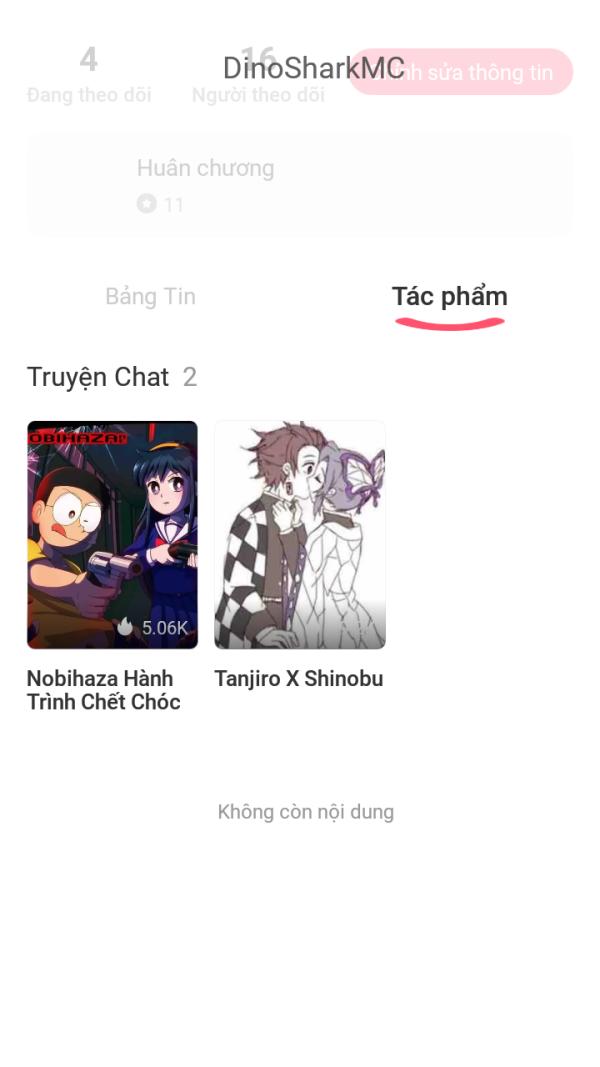
Task: Select the Tác phẩm tab
Action: (449, 297)
